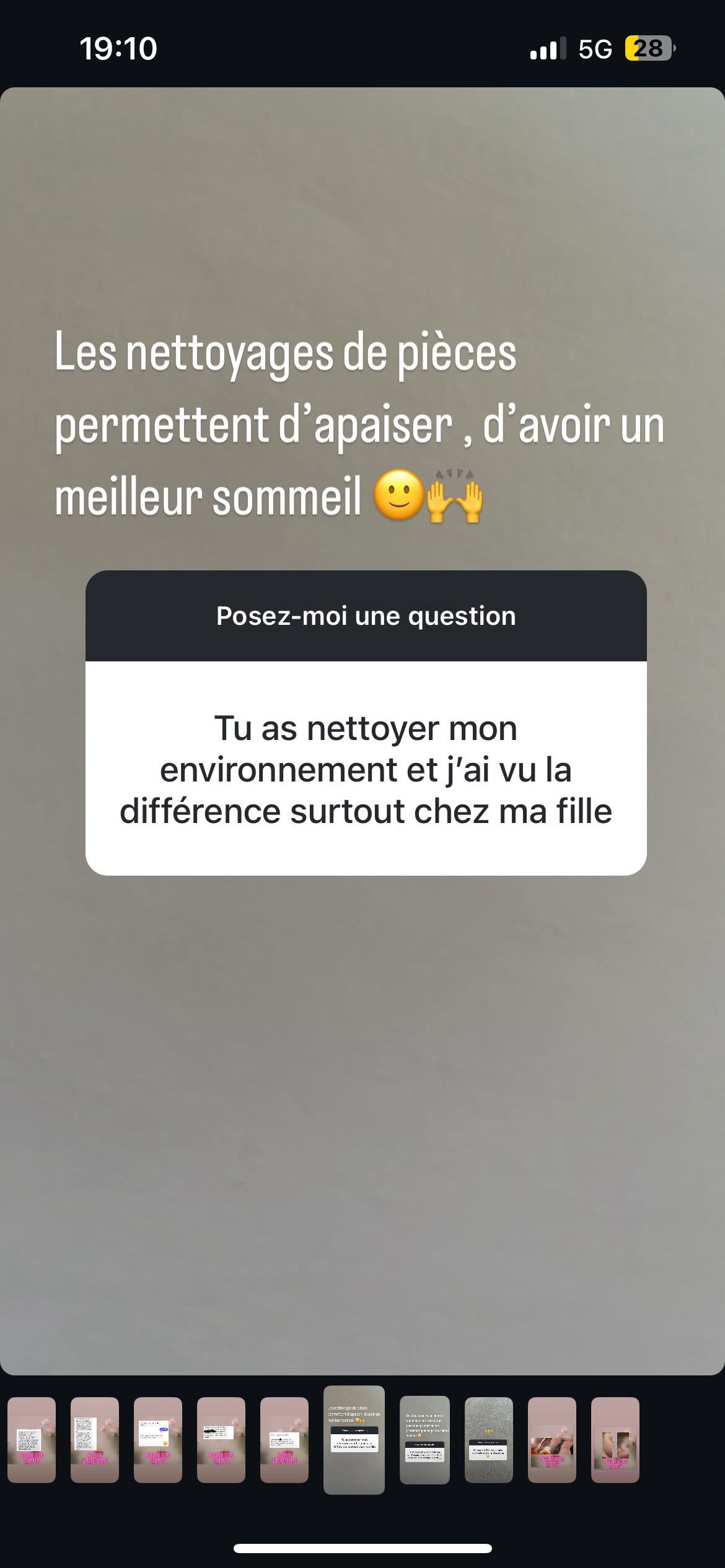Jump to the story right after the highlighted one
The height and width of the screenshot is (1568, 725).
[x=424, y=1439]
